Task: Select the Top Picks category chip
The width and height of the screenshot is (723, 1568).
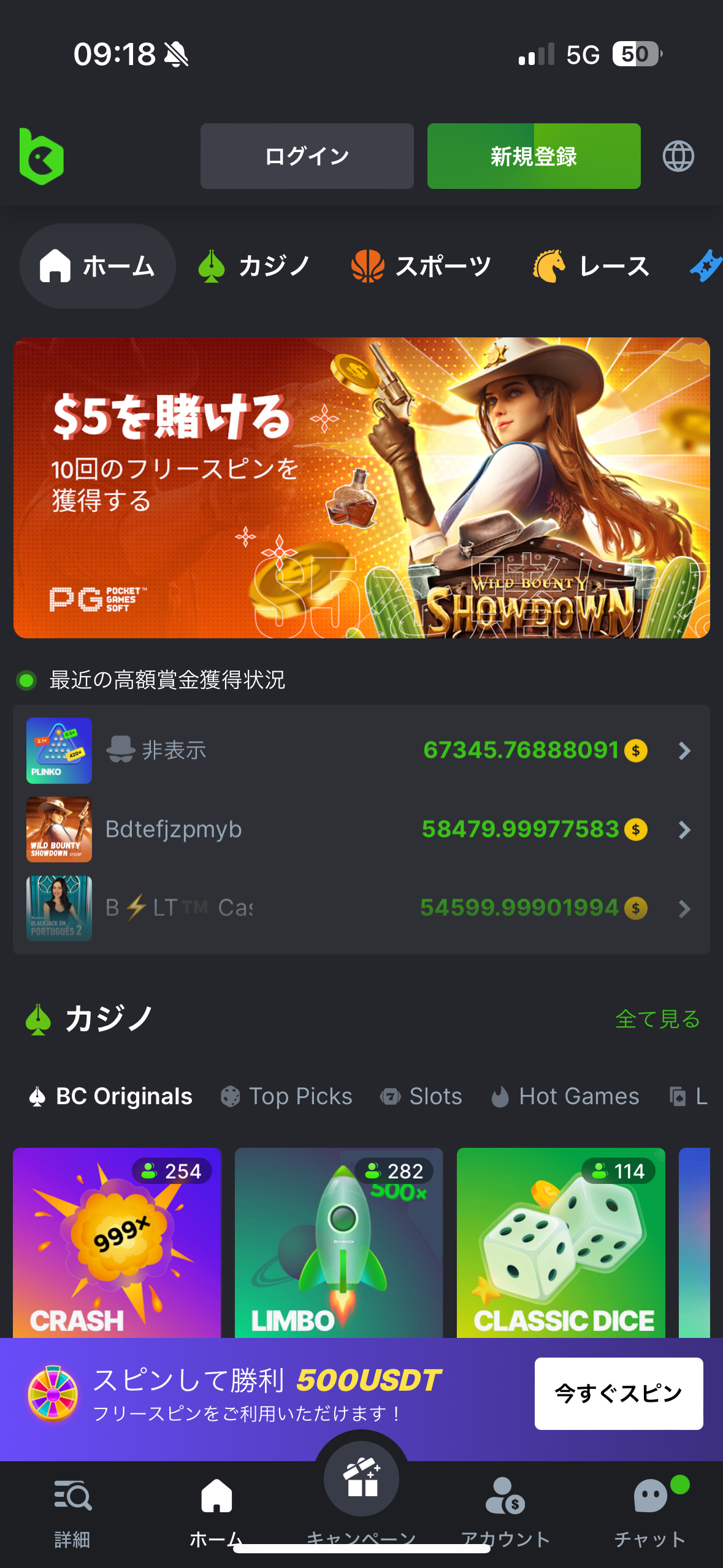Action: pyautogui.click(x=287, y=1096)
